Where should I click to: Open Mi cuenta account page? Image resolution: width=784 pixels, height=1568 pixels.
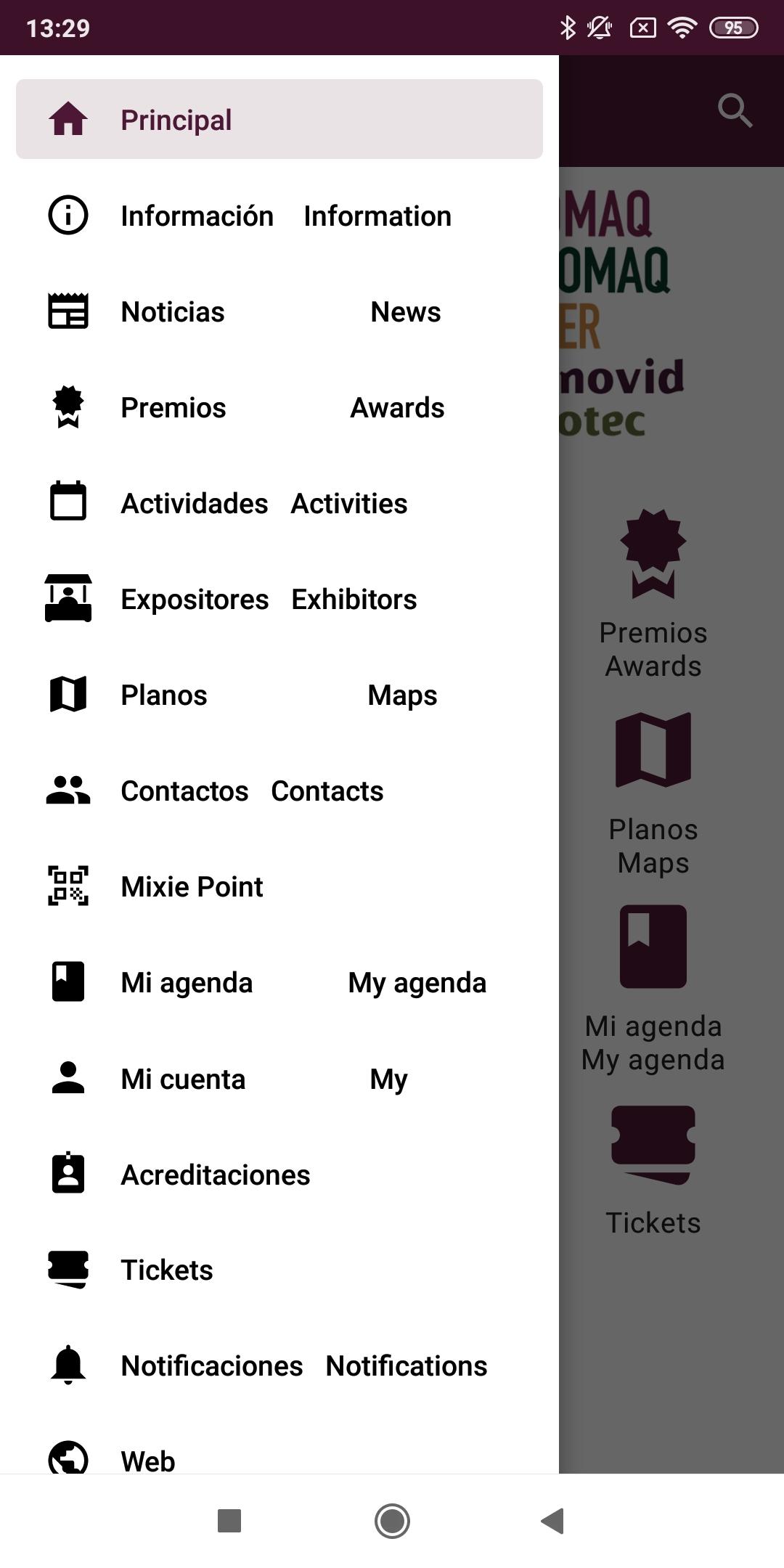[279, 1079]
